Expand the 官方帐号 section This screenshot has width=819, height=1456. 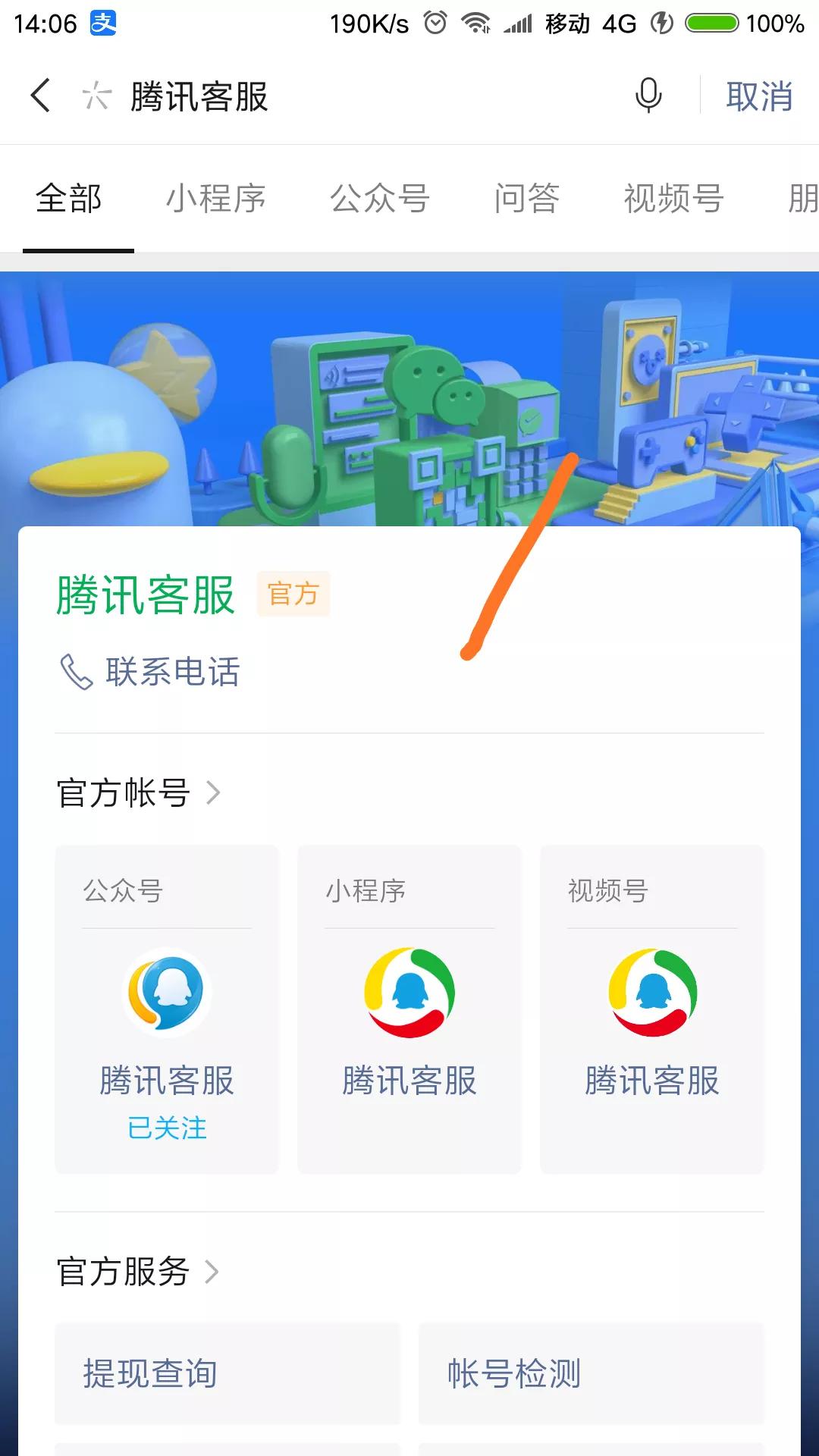click(138, 793)
